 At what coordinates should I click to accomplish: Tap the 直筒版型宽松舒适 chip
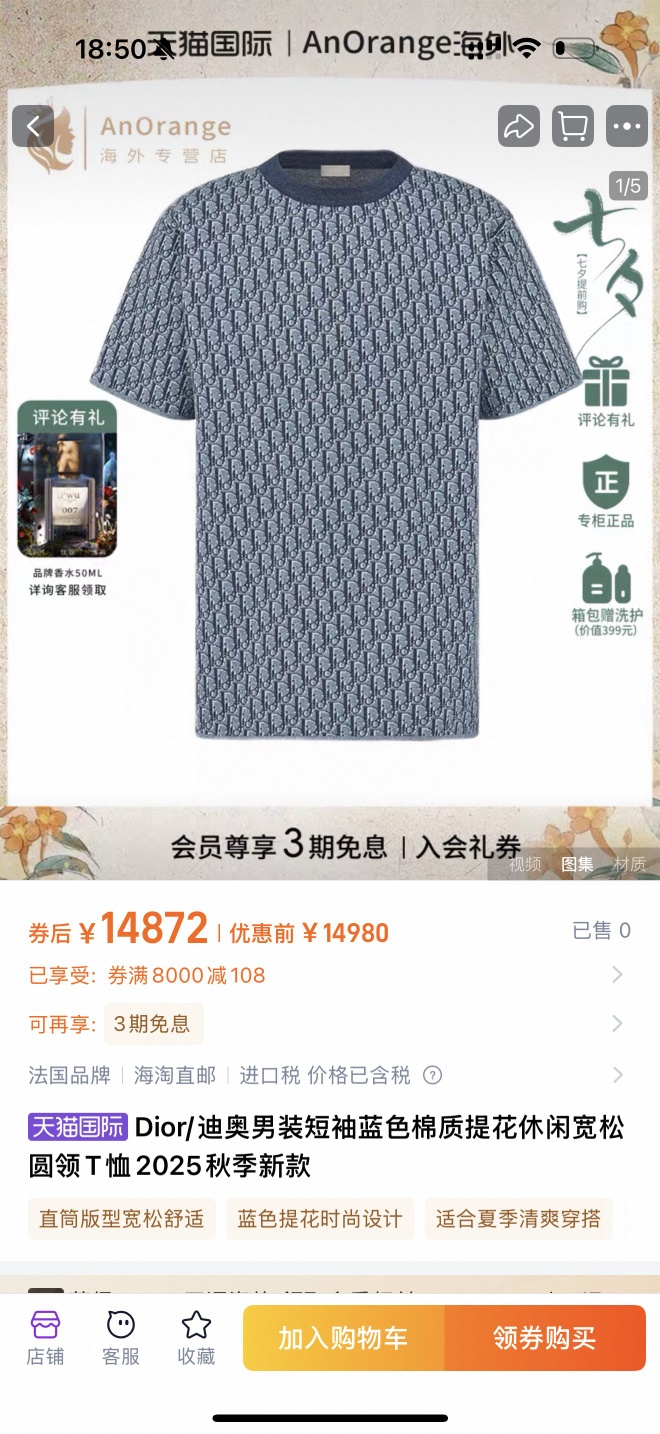121,1219
